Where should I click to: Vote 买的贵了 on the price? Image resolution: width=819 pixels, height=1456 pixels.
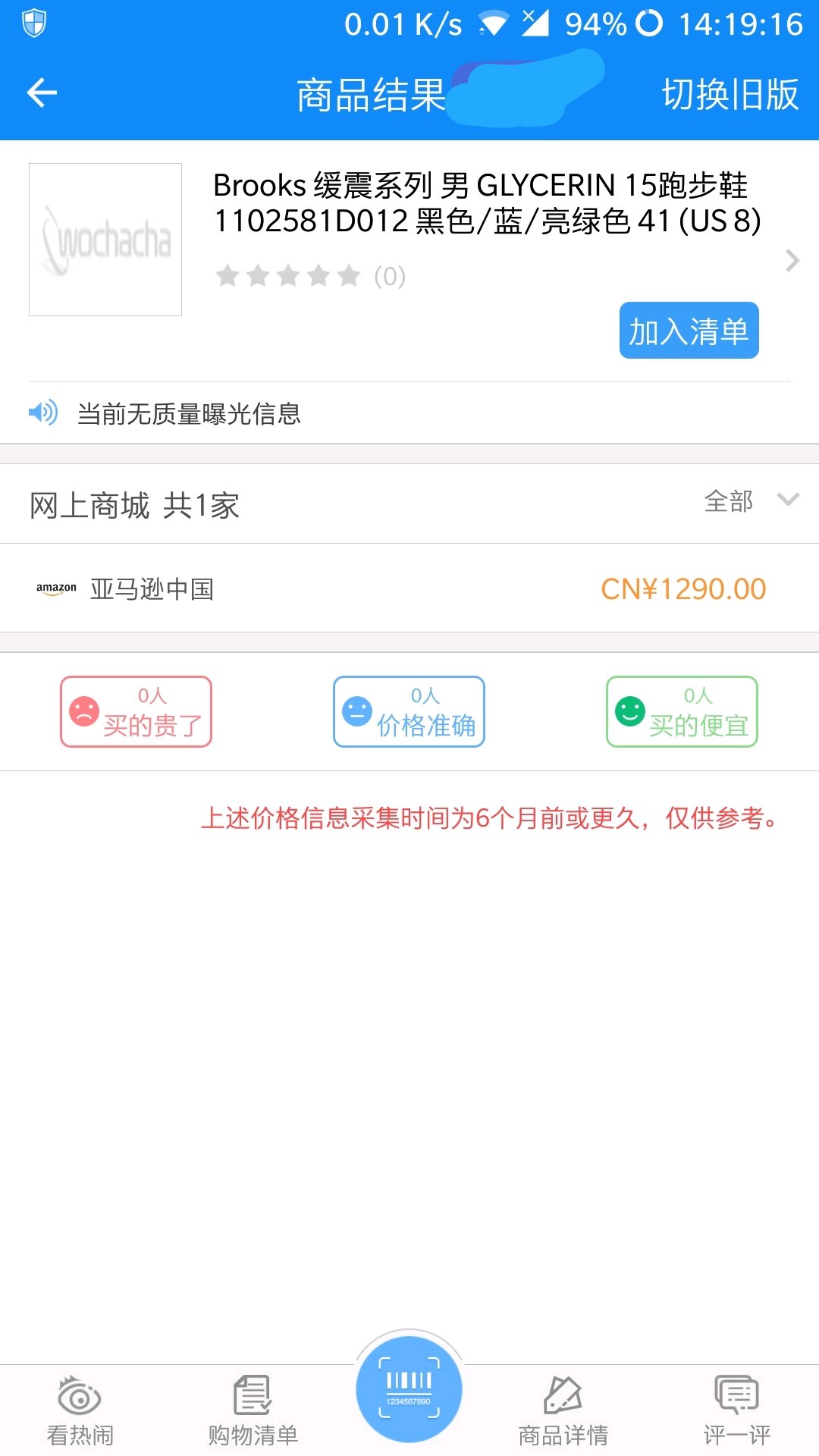click(x=136, y=711)
